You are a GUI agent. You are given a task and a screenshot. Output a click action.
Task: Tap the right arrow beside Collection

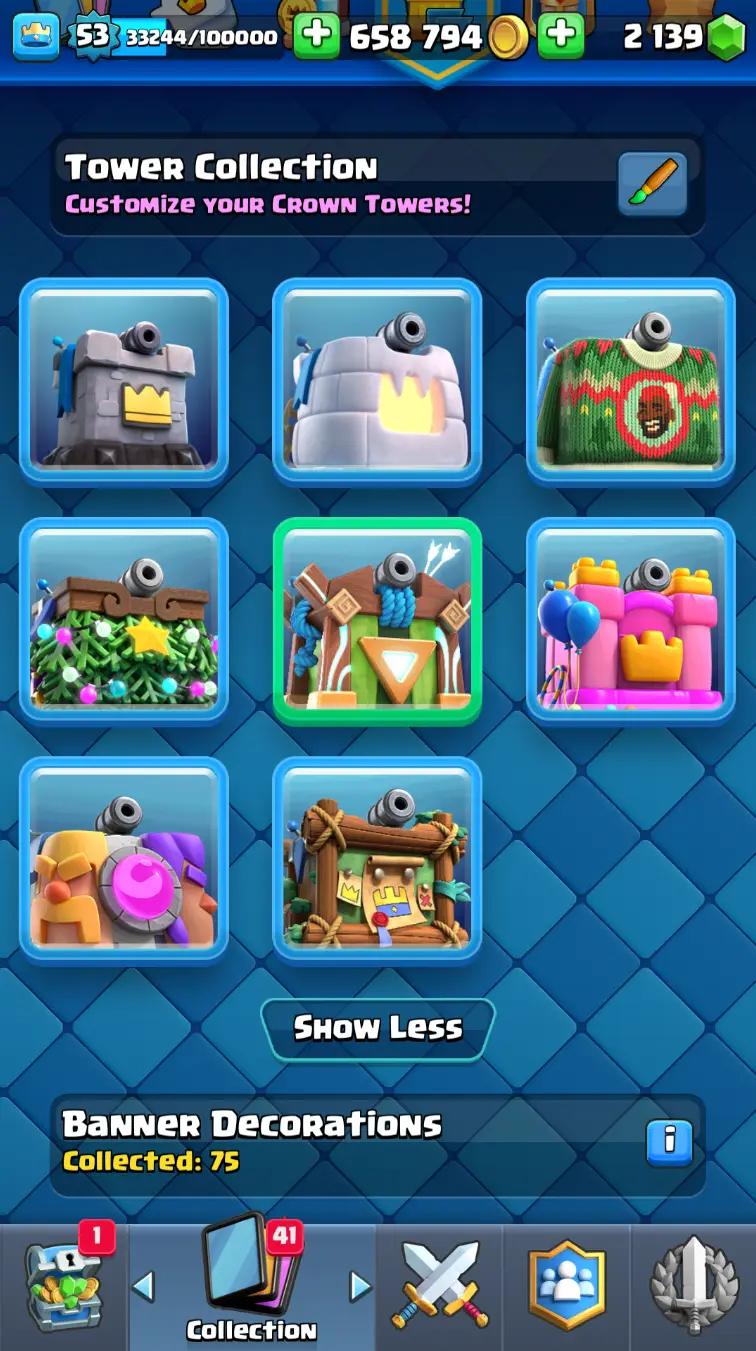tap(360, 1287)
